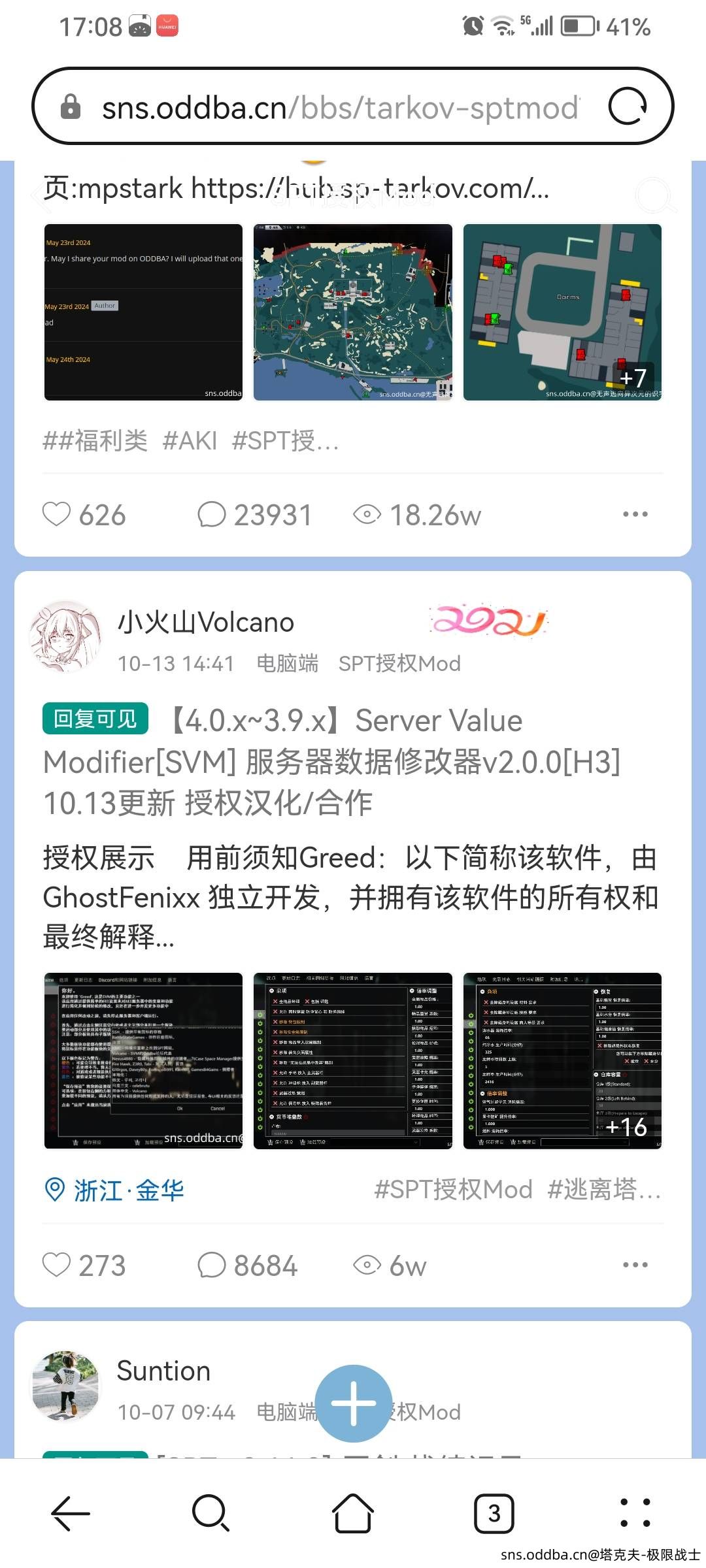View the 浙江·金华 location tag

115,1190
